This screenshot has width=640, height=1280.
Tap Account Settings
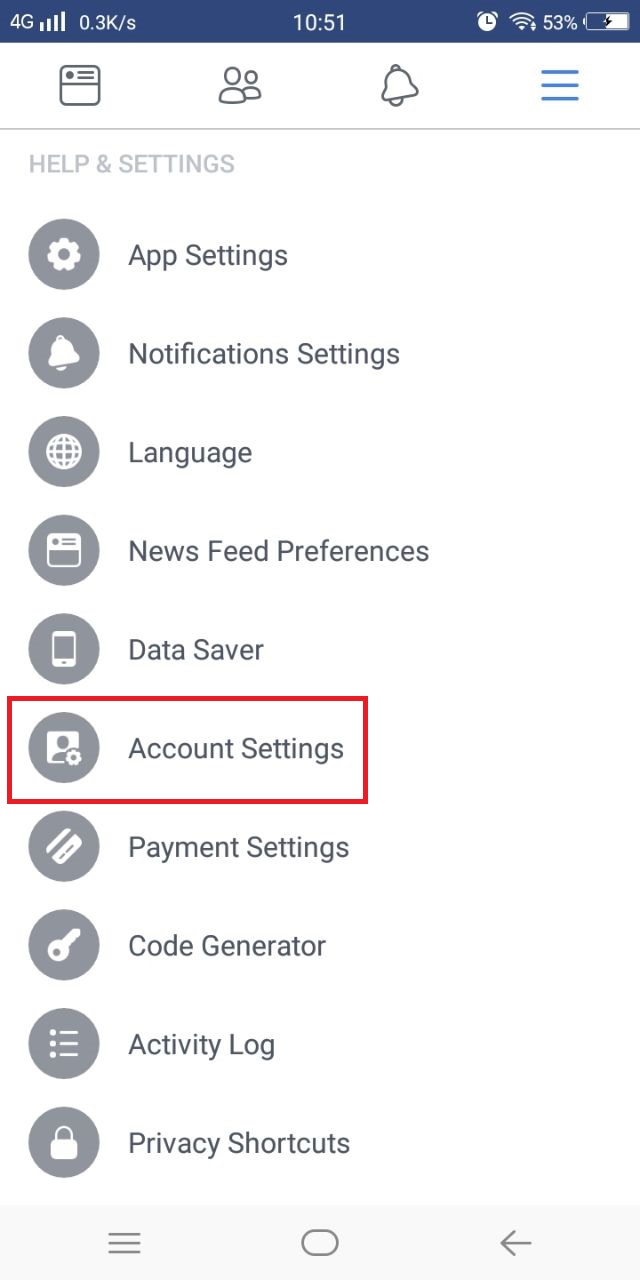point(236,749)
